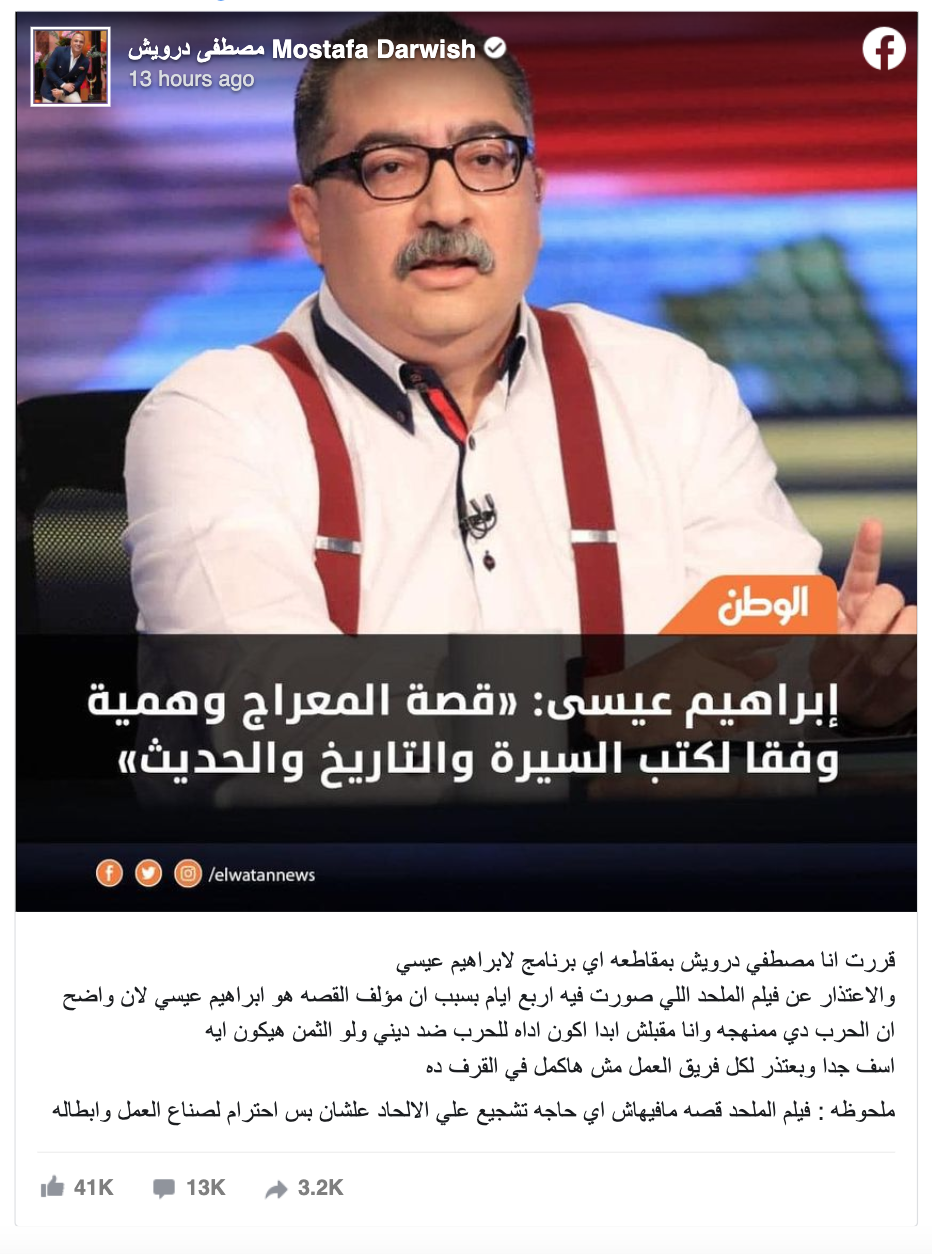Open the Mostafa Darwish page name link
932x1254 pixels.
[x=302, y=49]
